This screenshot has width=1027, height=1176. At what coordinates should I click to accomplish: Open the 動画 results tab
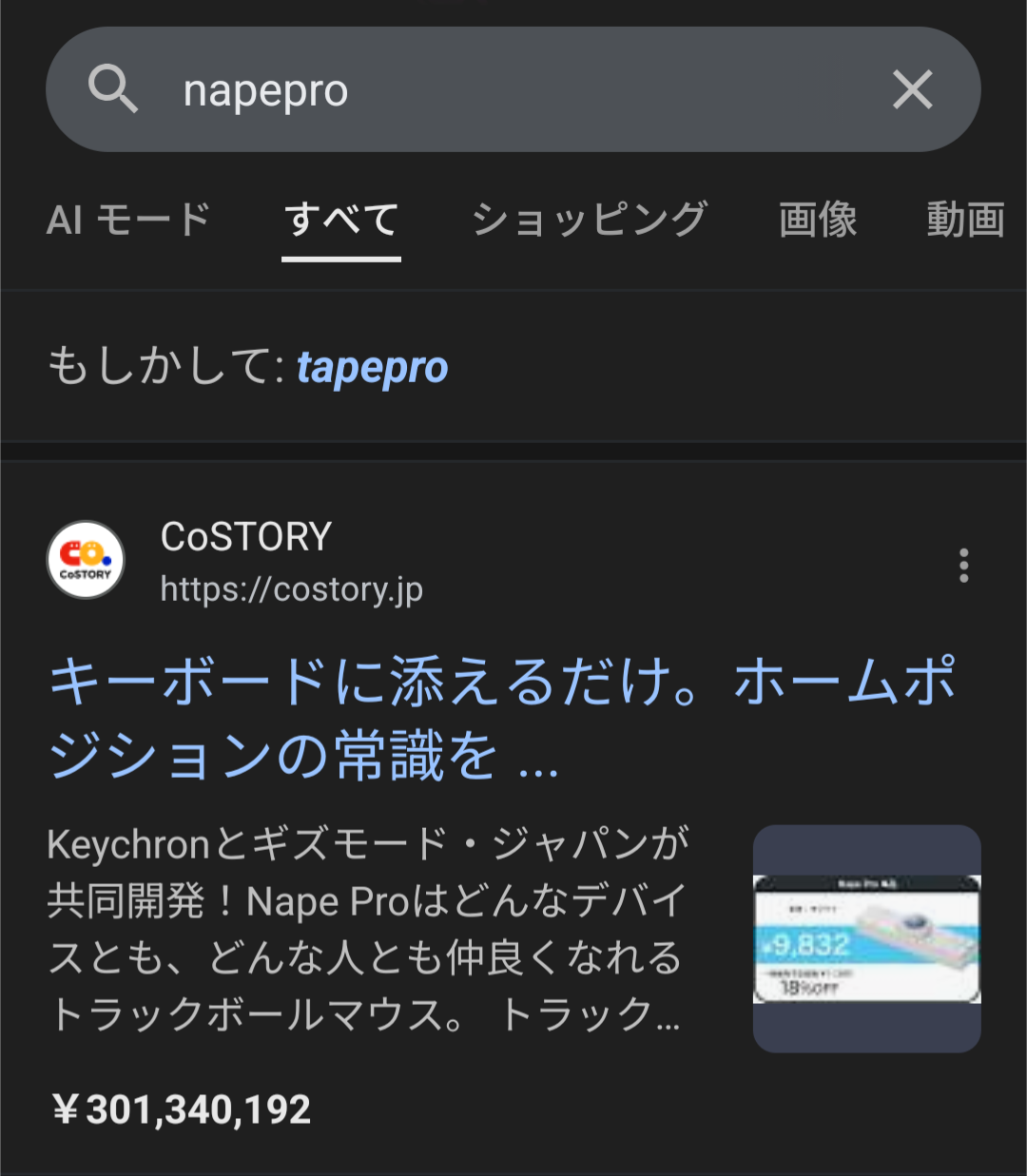965,221
